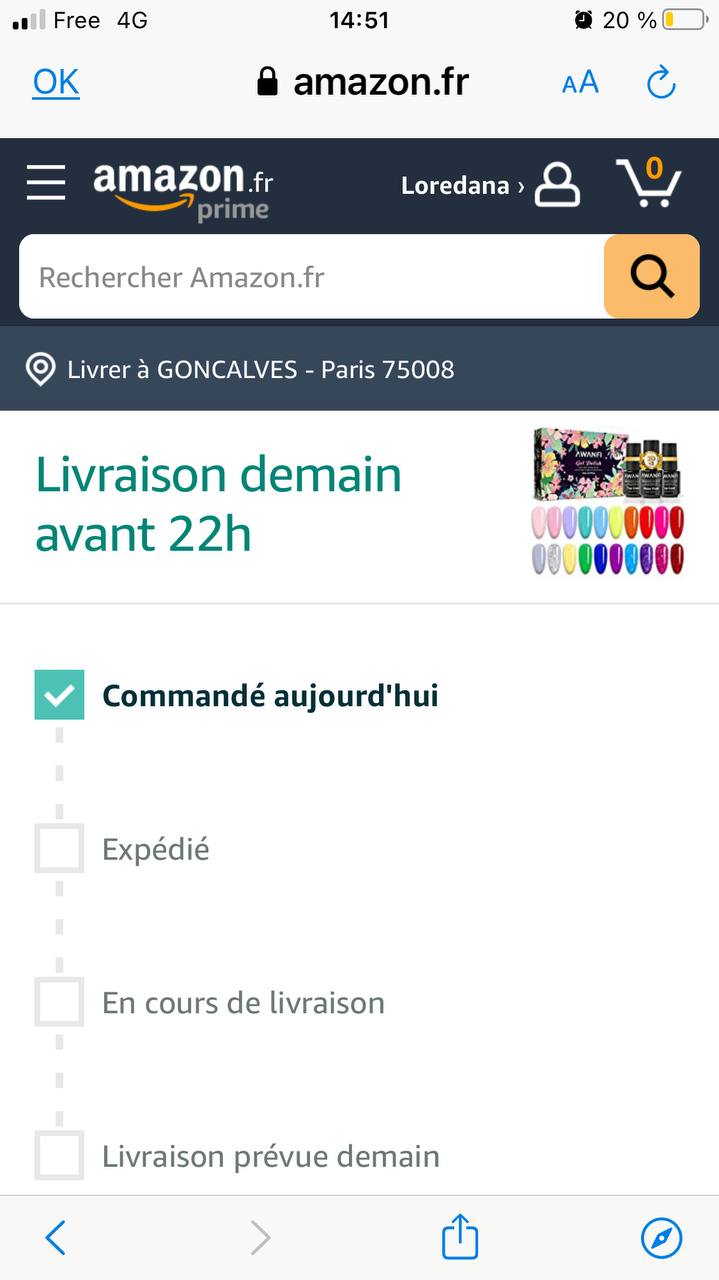The image size is (719, 1280).
Task: Open Loredana's account page
Action: click(490, 185)
